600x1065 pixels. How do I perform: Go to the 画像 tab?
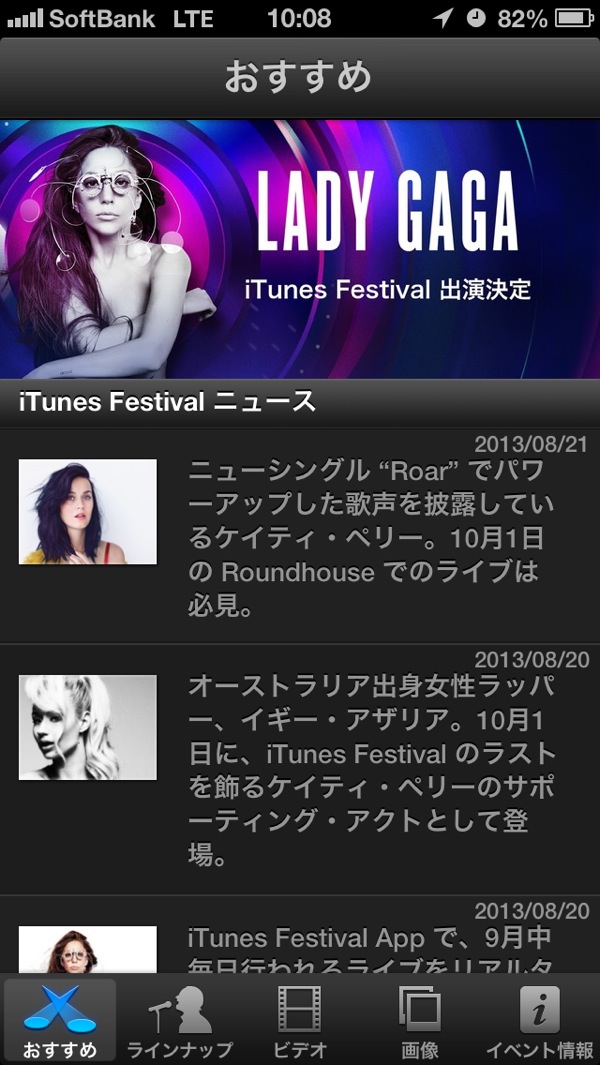pyautogui.click(x=420, y=1020)
